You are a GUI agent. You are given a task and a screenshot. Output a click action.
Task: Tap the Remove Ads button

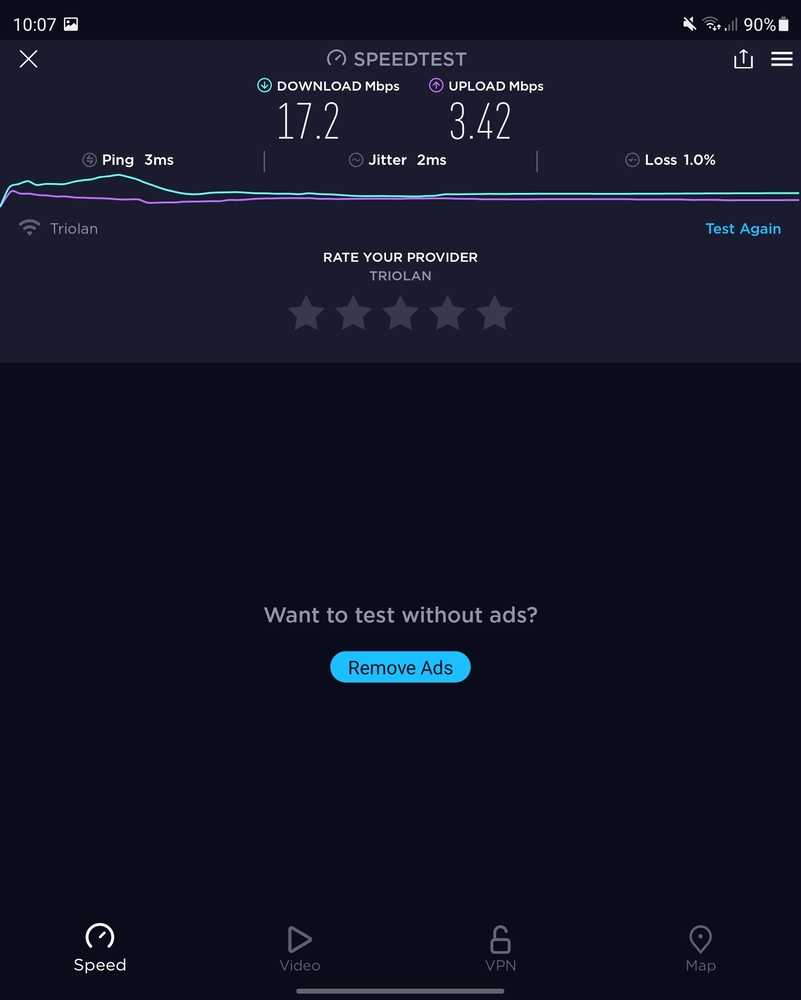pos(400,667)
